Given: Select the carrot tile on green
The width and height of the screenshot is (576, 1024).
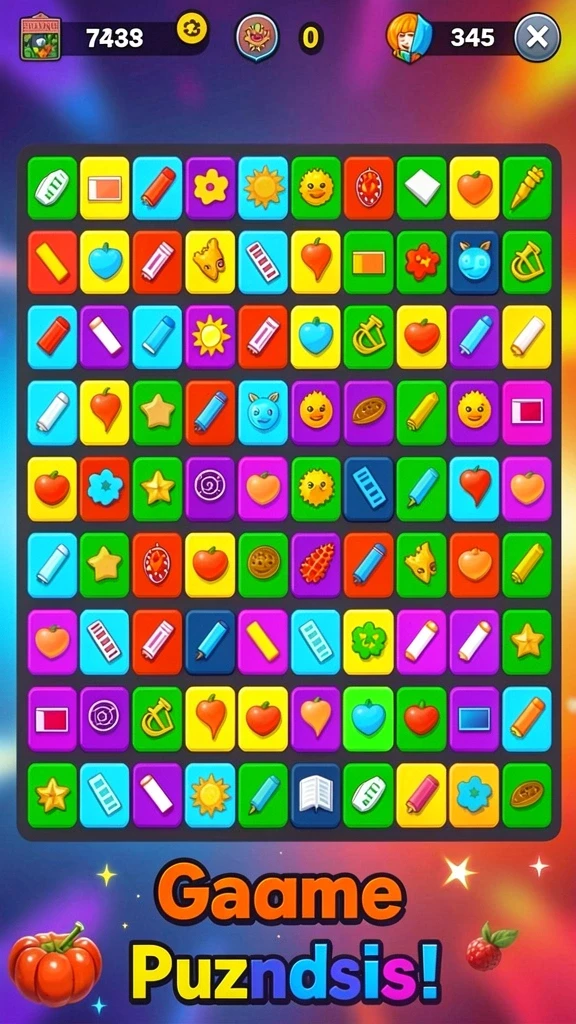Looking at the screenshot, I should [x=527, y=188].
